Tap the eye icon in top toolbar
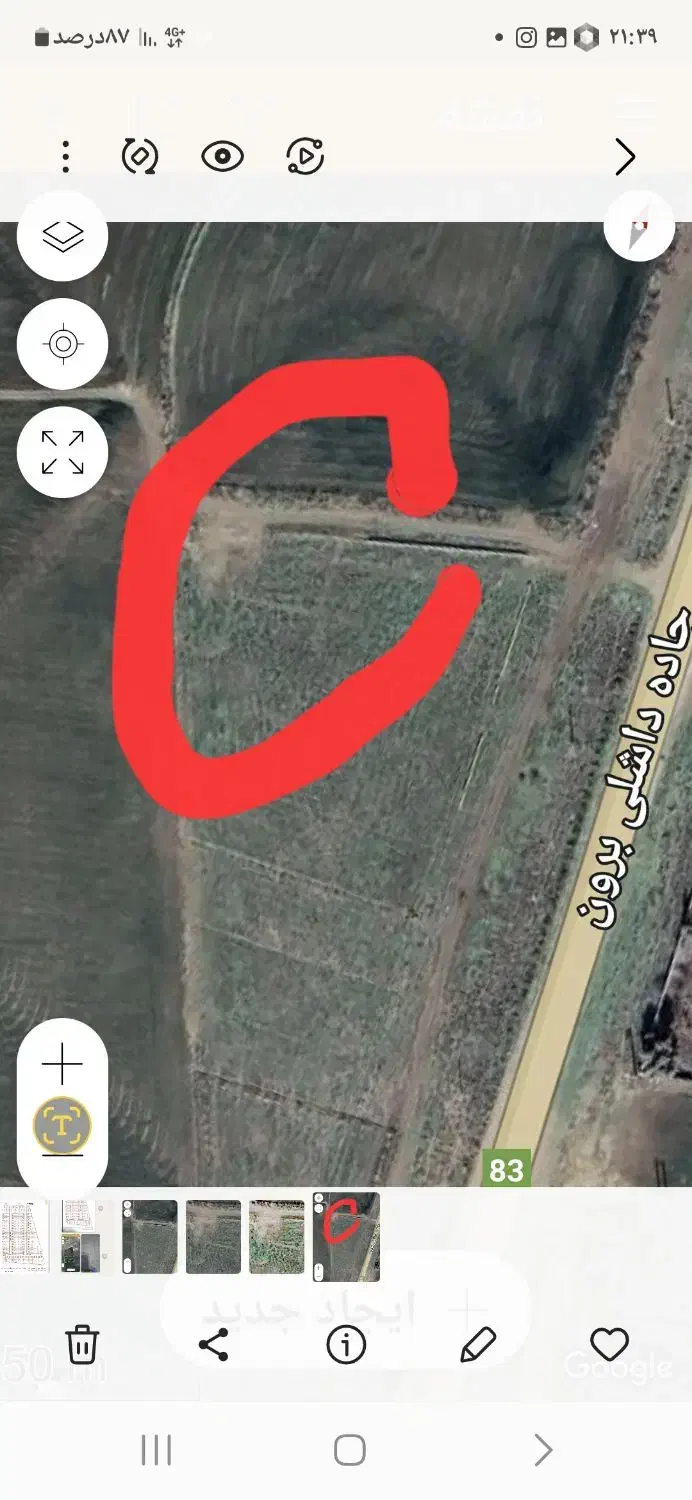The width and height of the screenshot is (692, 1500). tap(222, 157)
